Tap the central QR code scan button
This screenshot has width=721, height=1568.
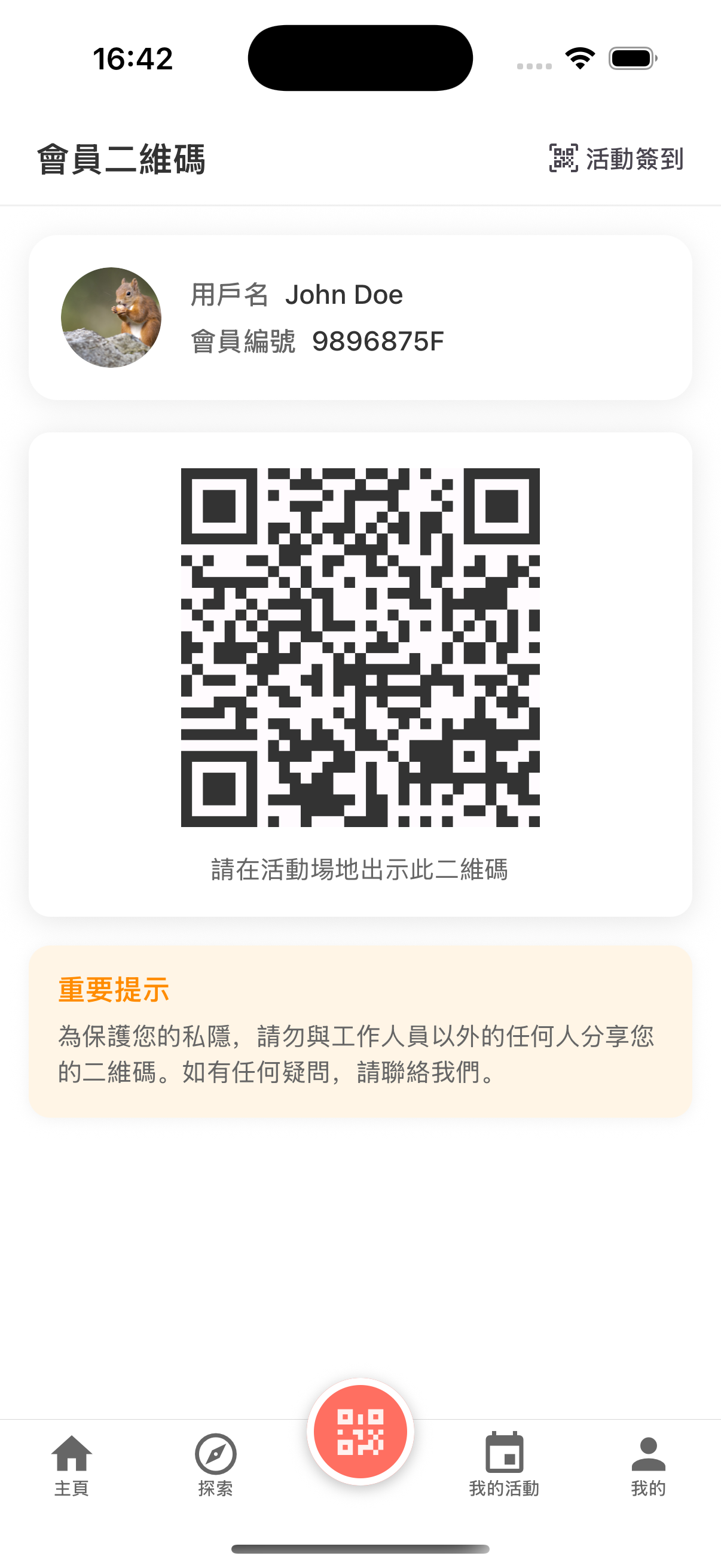(x=360, y=1430)
